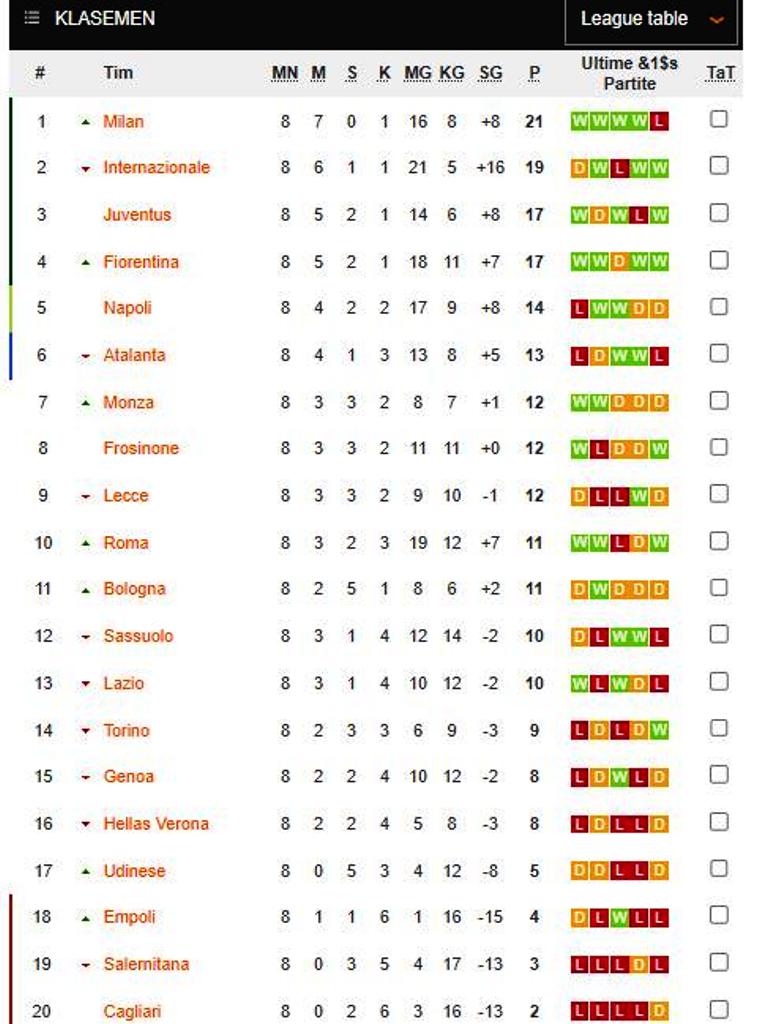The width and height of the screenshot is (759, 1024).
Task: Open the Lazio team link
Action: tap(124, 683)
